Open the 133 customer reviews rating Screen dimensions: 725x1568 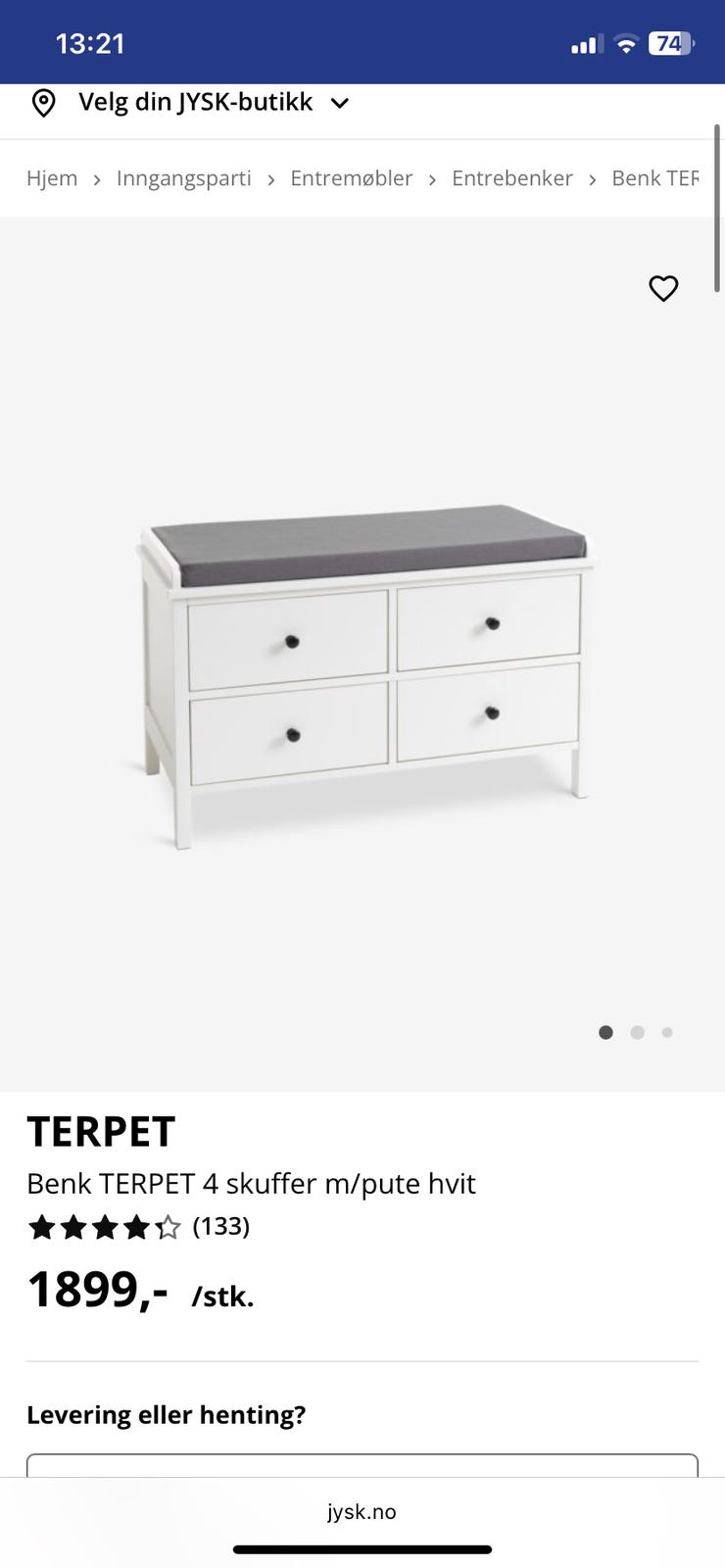138,1227
